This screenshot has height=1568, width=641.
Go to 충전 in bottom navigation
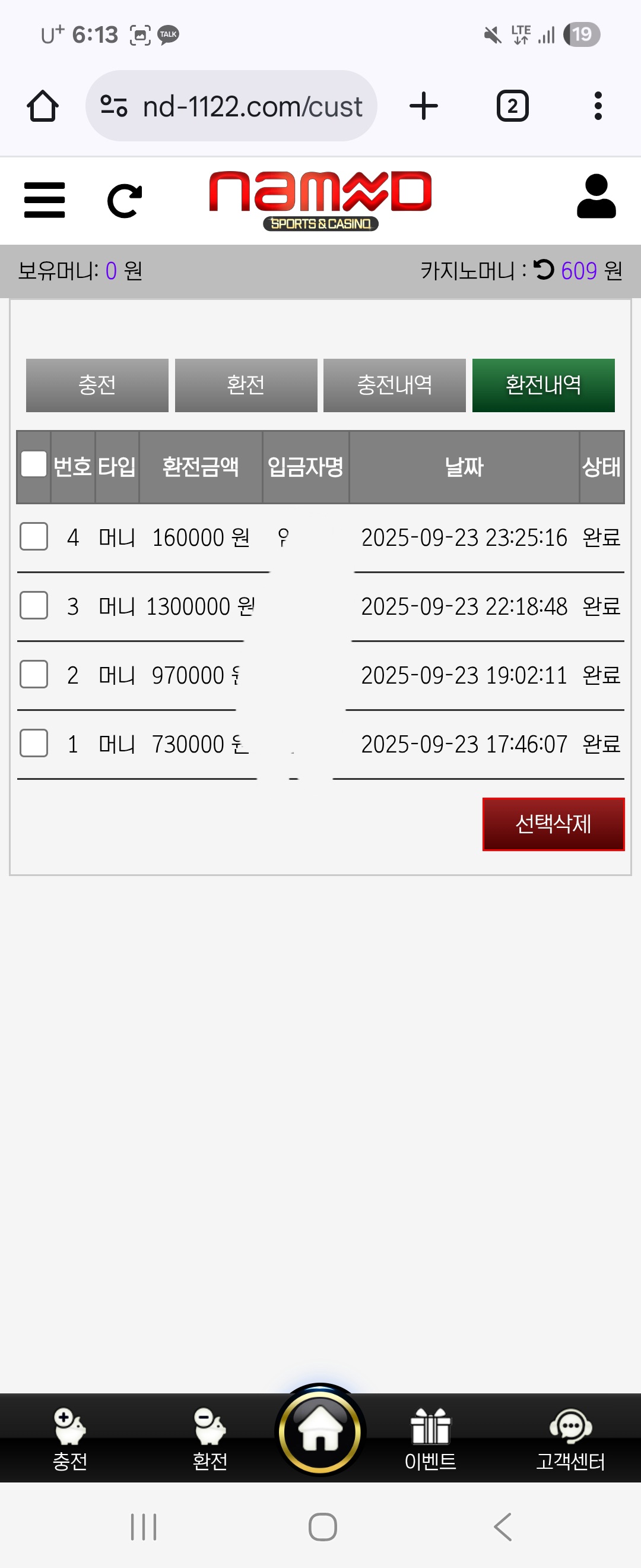pyautogui.click(x=70, y=1439)
